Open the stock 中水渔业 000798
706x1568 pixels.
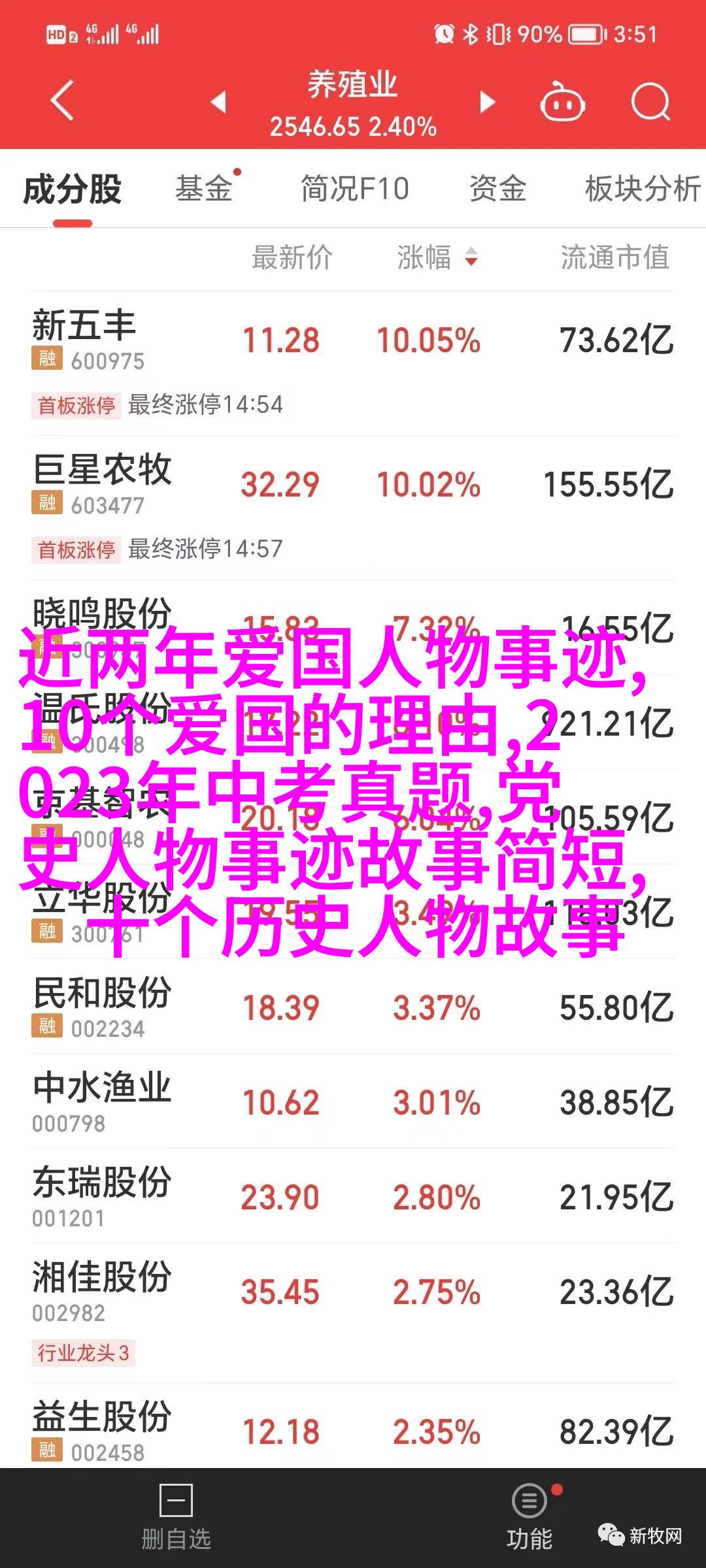pyautogui.click(x=353, y=1101)
